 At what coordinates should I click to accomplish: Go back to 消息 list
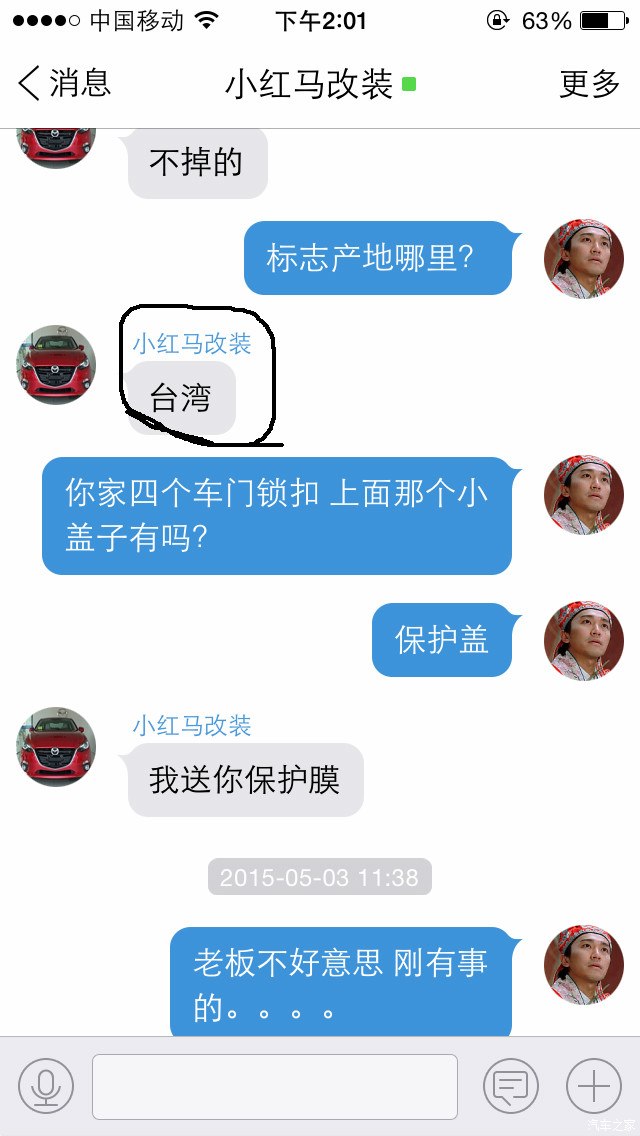coord(64,84)
